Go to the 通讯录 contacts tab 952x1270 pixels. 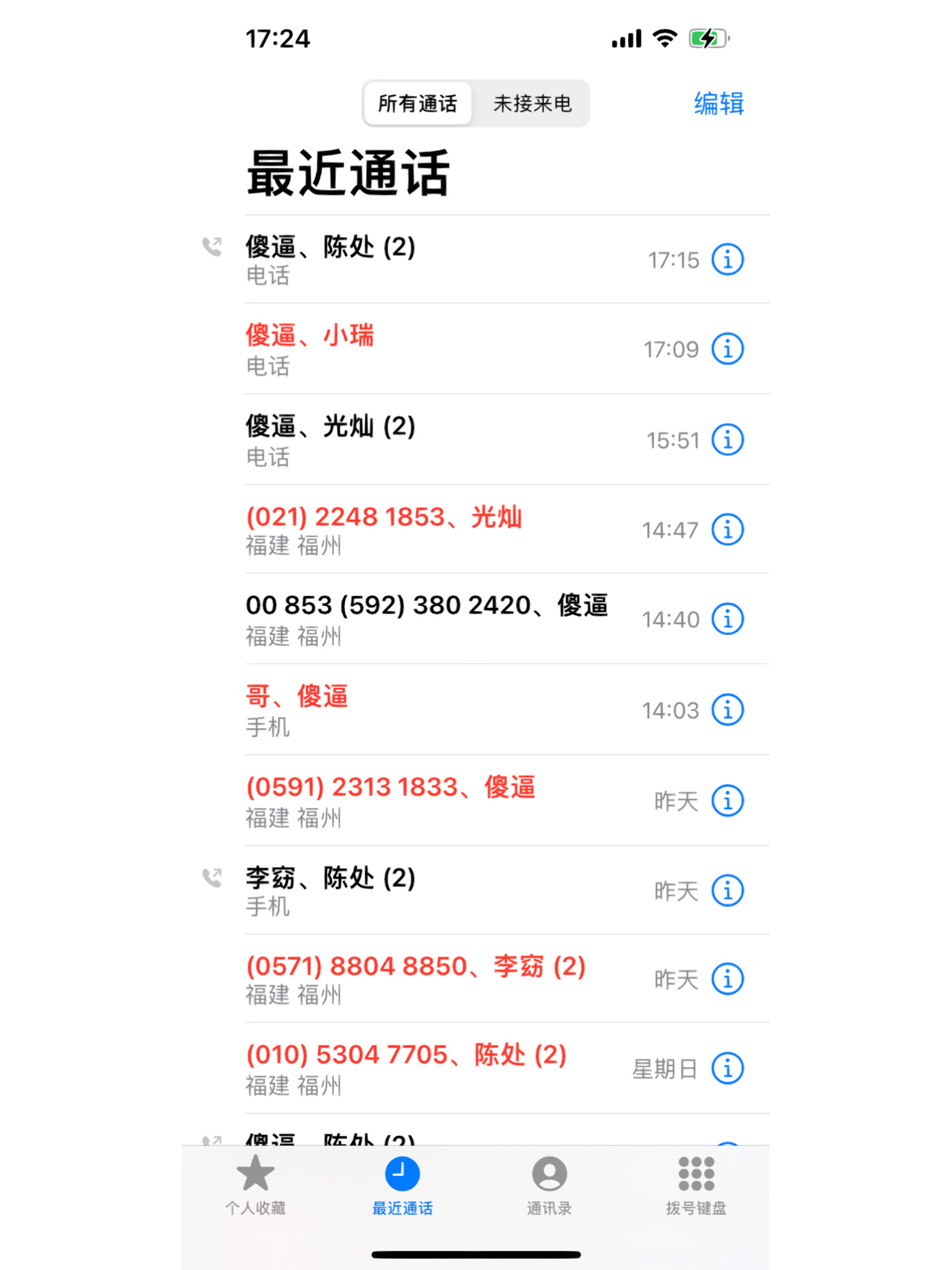coord(549,1185)
